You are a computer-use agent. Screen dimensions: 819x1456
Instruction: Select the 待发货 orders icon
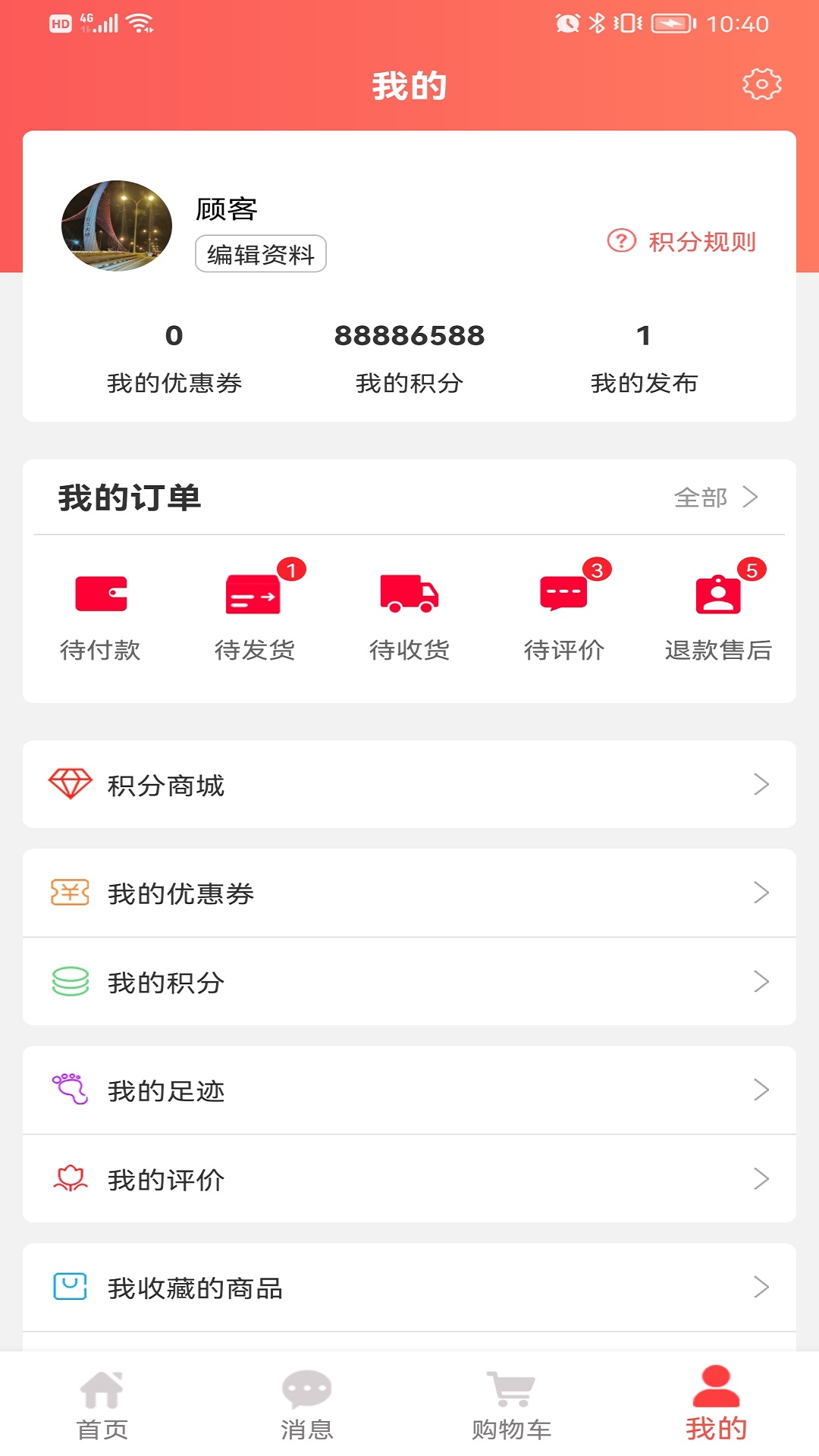(254, 597)
